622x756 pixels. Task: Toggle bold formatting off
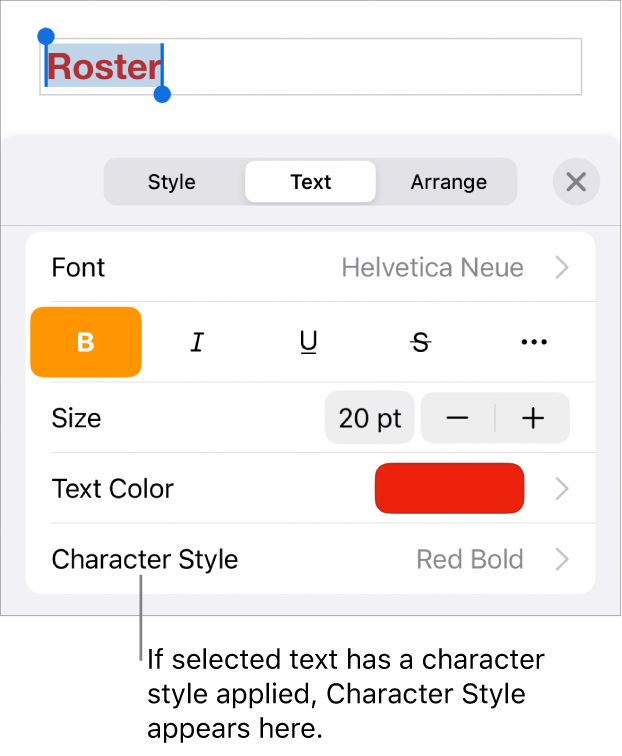(x=86, y=342)
